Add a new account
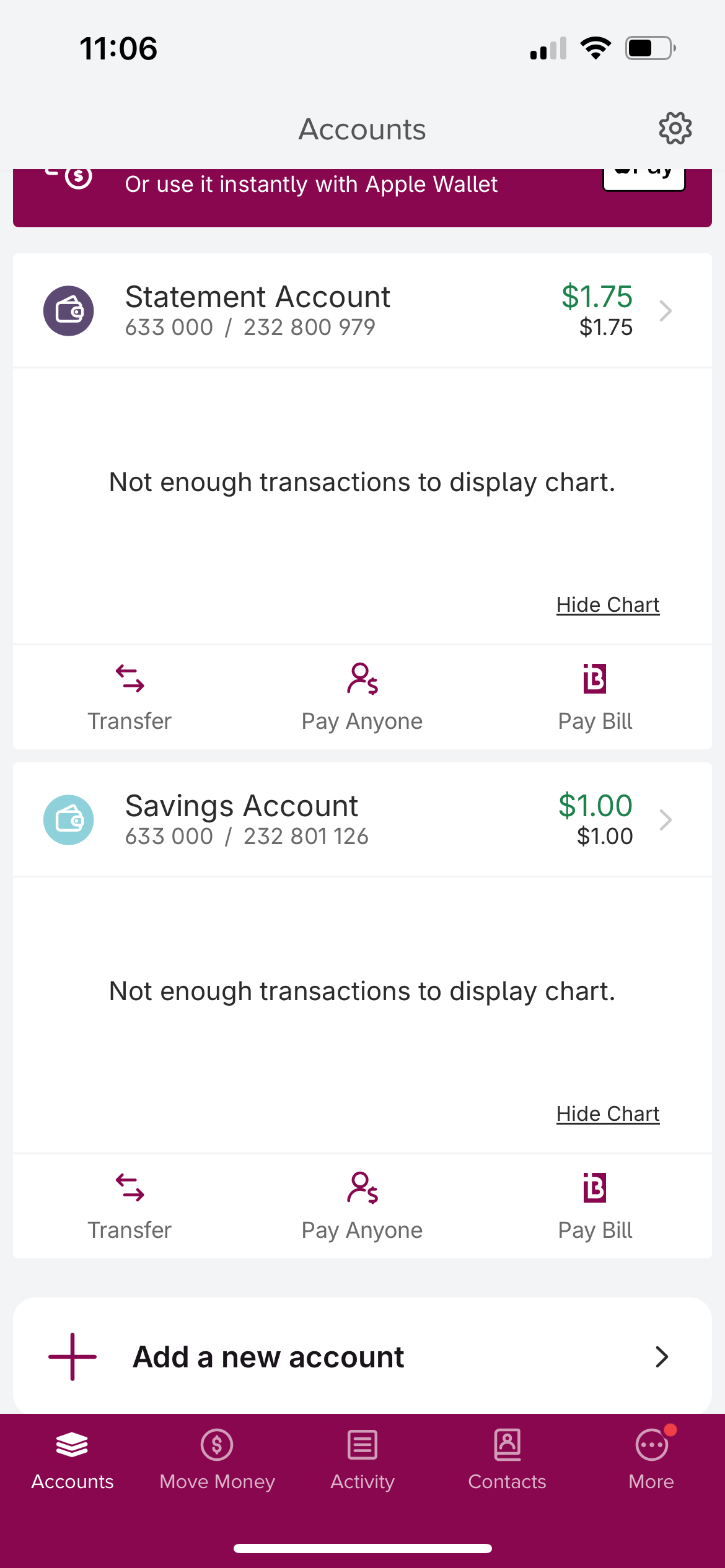 pos(362,1356)
